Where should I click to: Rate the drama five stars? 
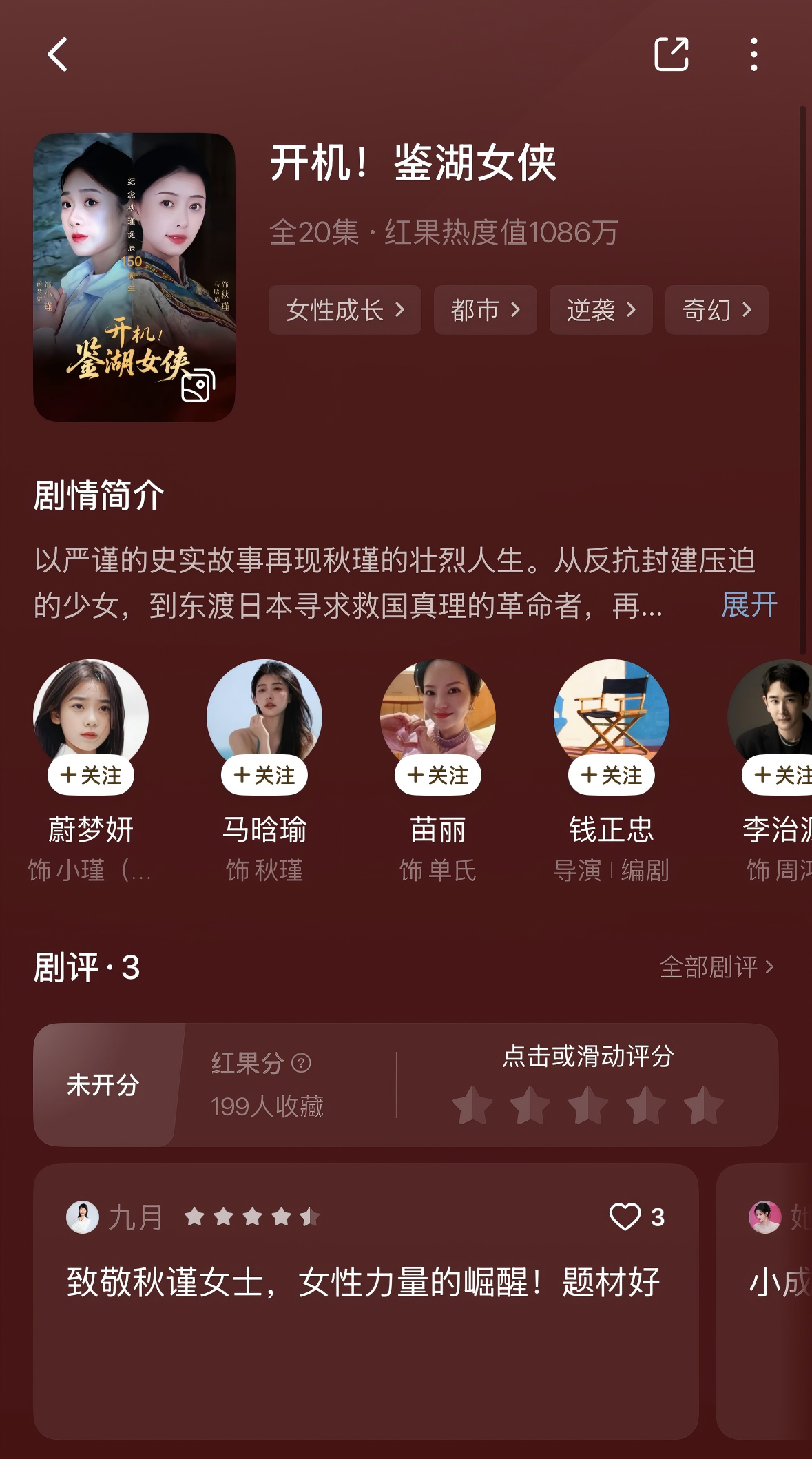coord(703,1106)
